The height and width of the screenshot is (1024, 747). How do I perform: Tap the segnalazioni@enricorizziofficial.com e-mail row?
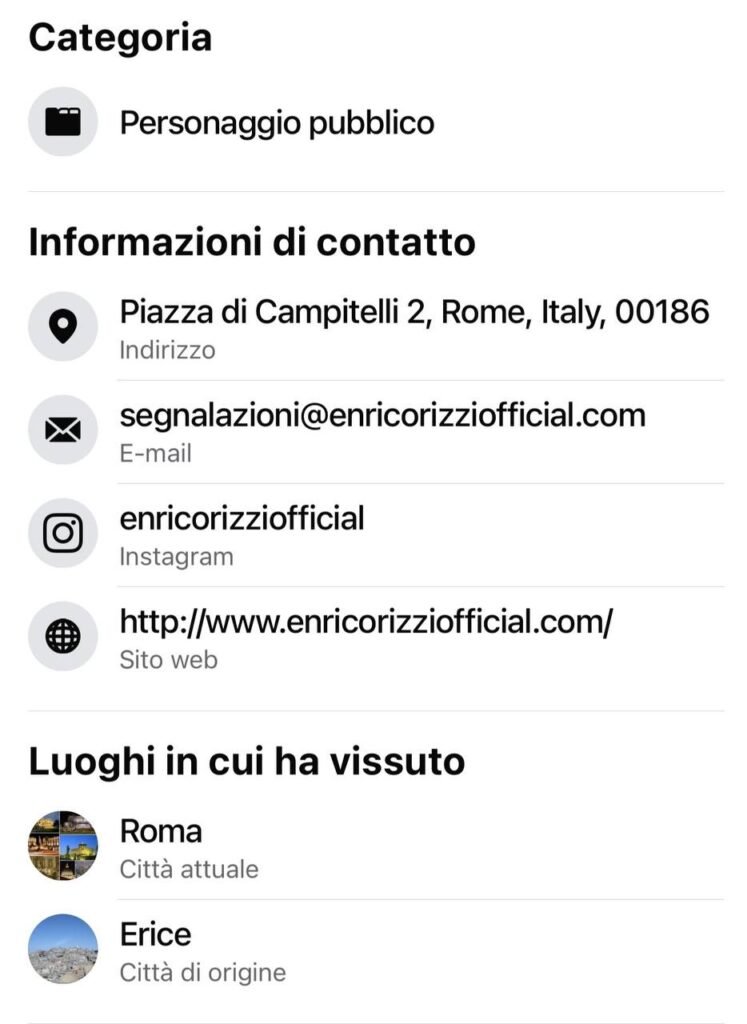pos(382,416)
